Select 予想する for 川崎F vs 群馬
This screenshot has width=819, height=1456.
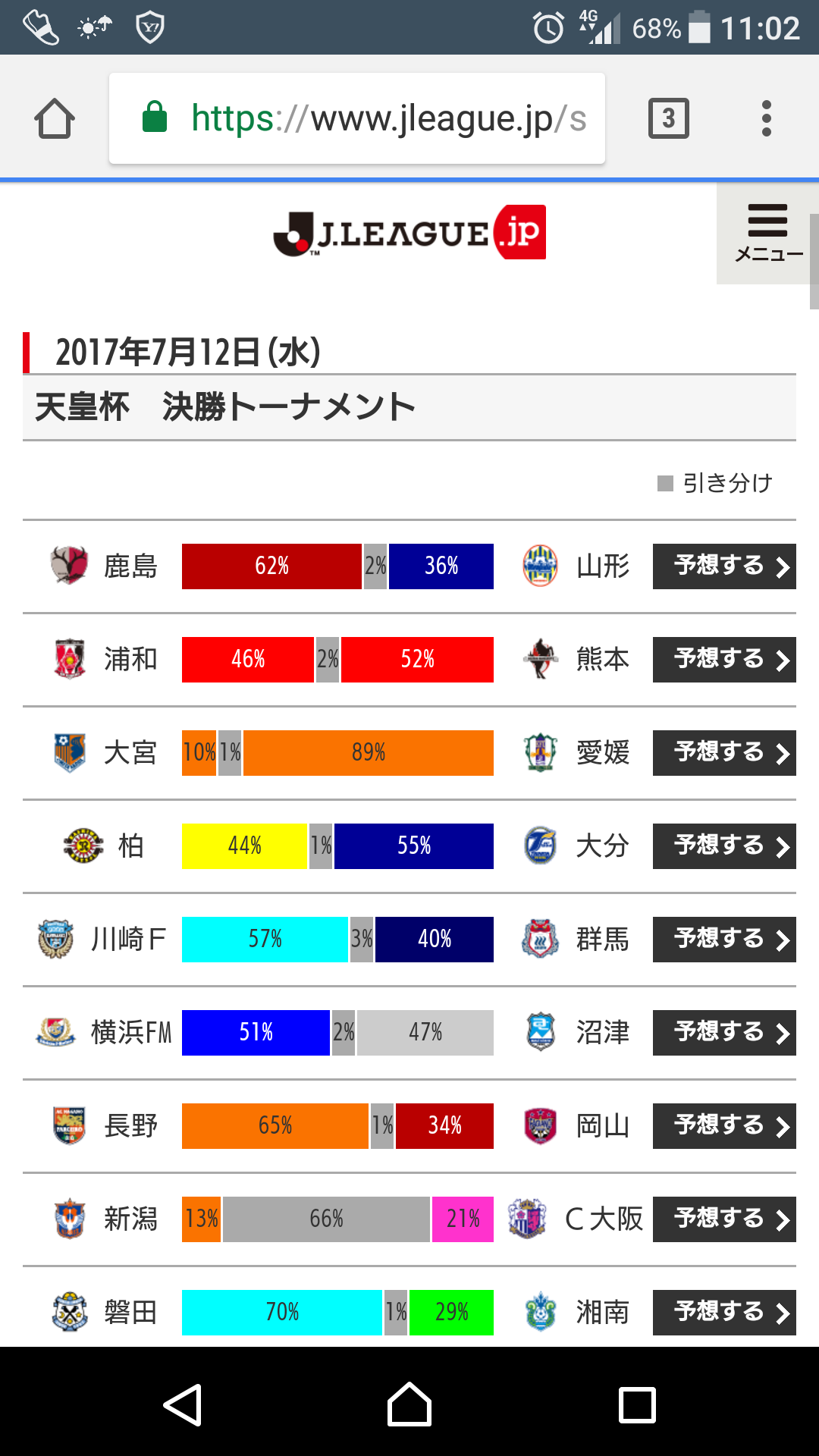click(x=724, y=940)
